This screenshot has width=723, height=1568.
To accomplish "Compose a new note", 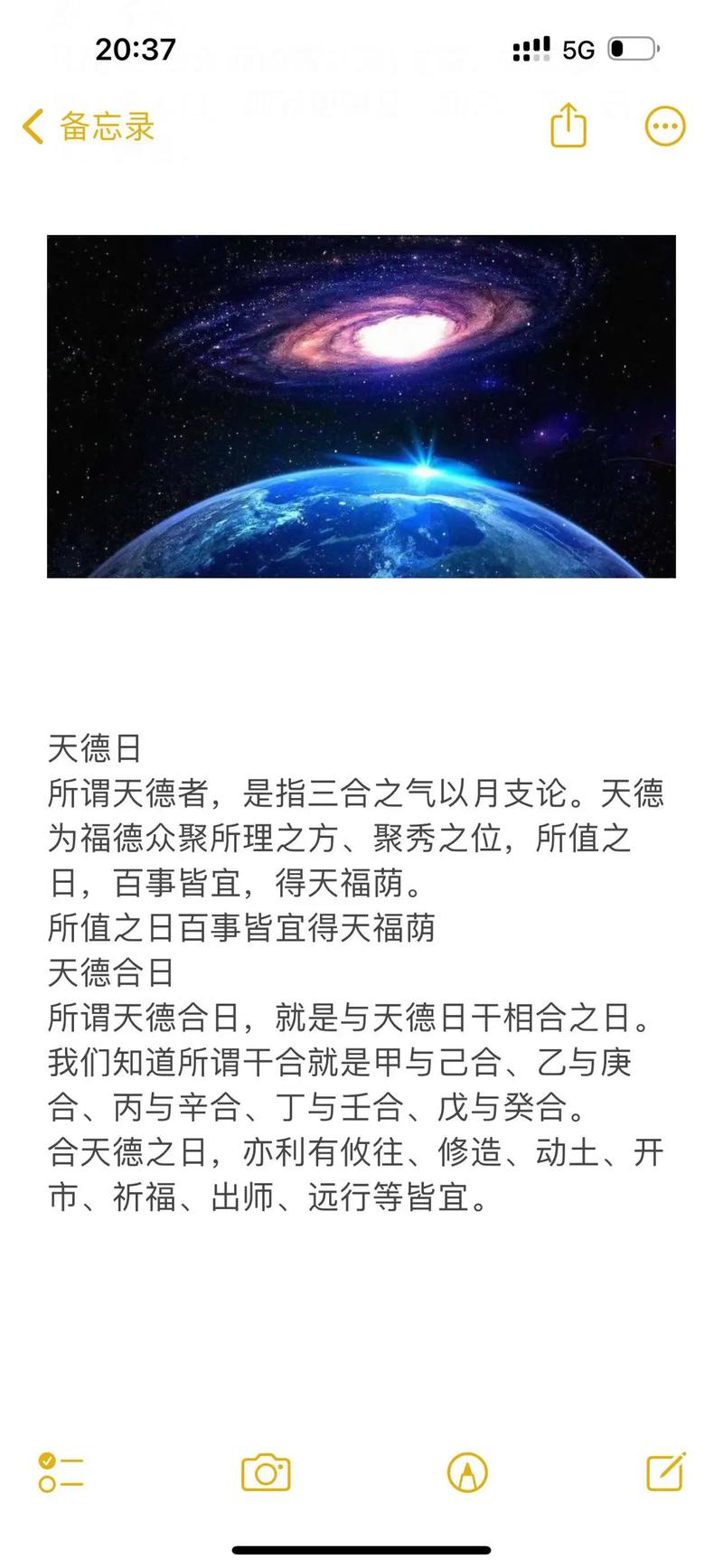I will click(x=666, y=1471).
